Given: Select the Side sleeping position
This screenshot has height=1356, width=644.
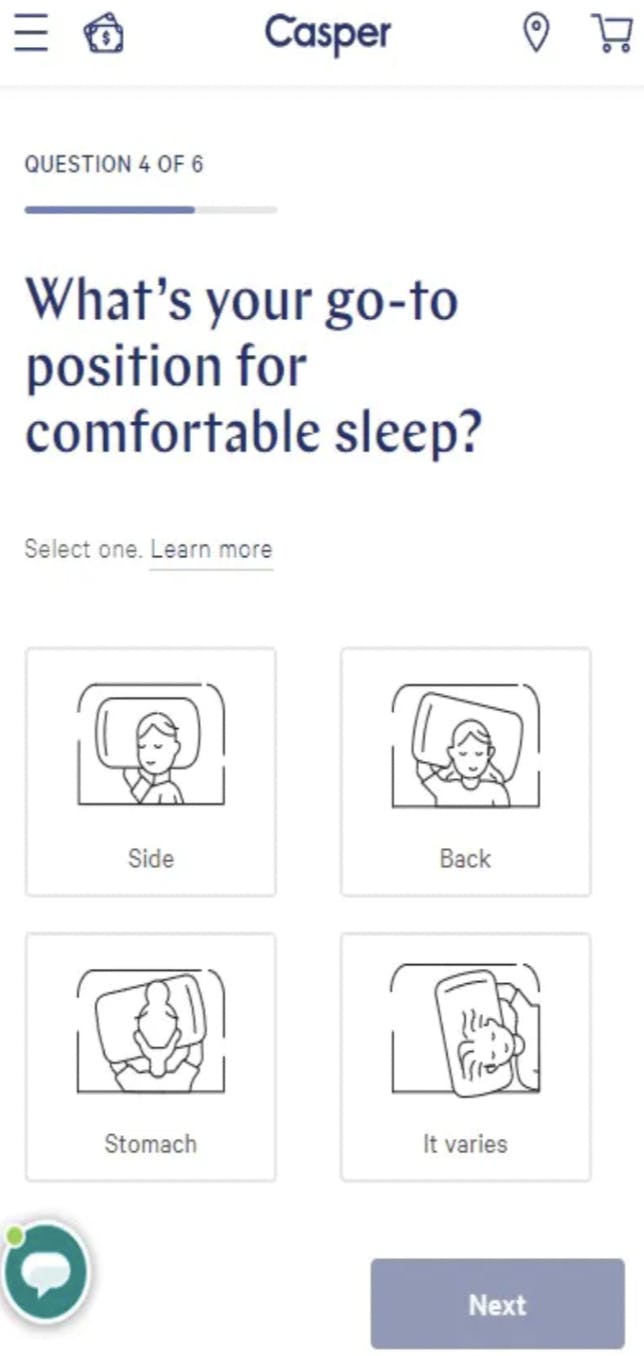Looking at the screenshot, I should click(x=151, y=771).
